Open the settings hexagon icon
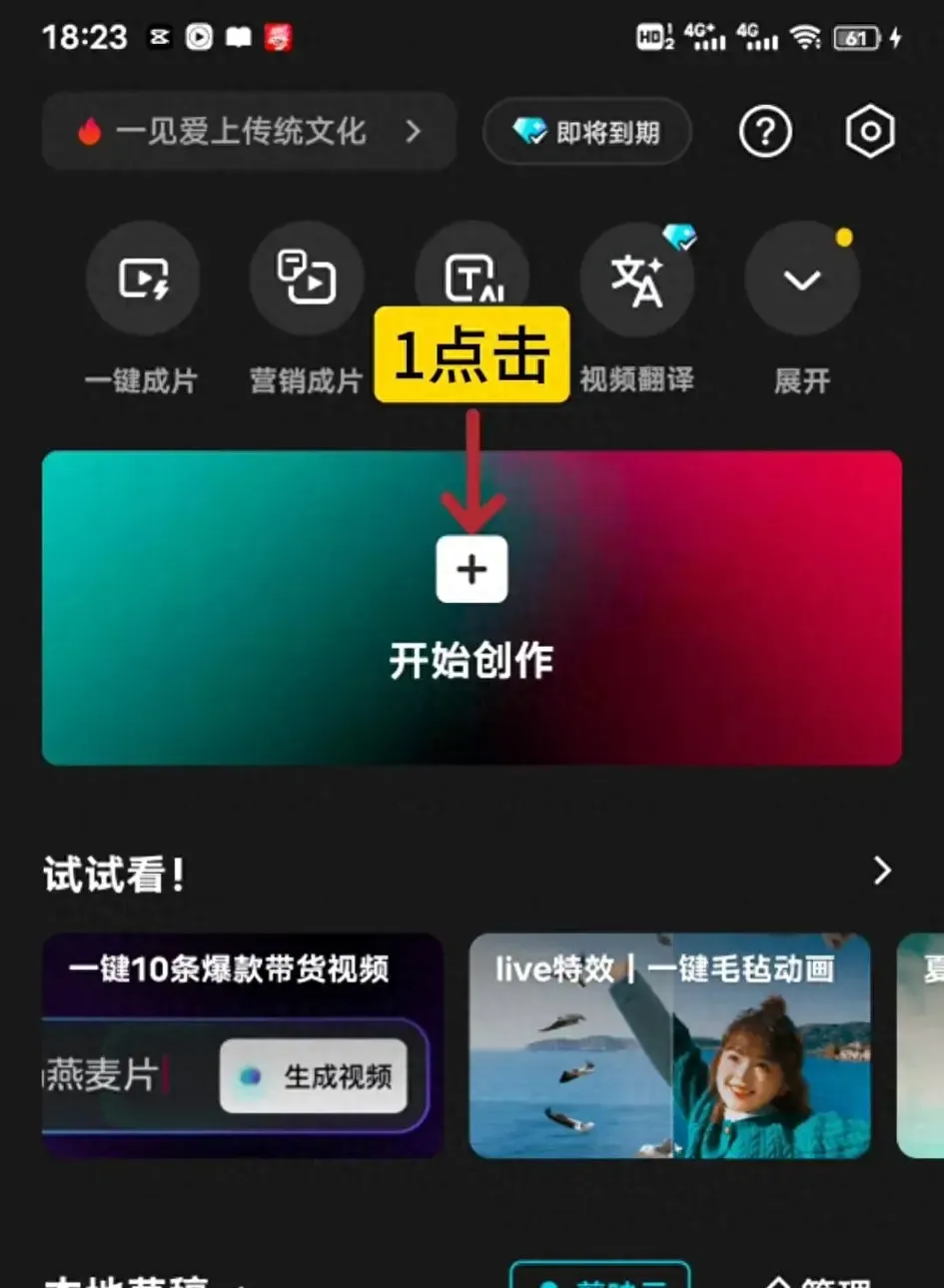This screenshot has height=1288, width=944. click(869, 132)
